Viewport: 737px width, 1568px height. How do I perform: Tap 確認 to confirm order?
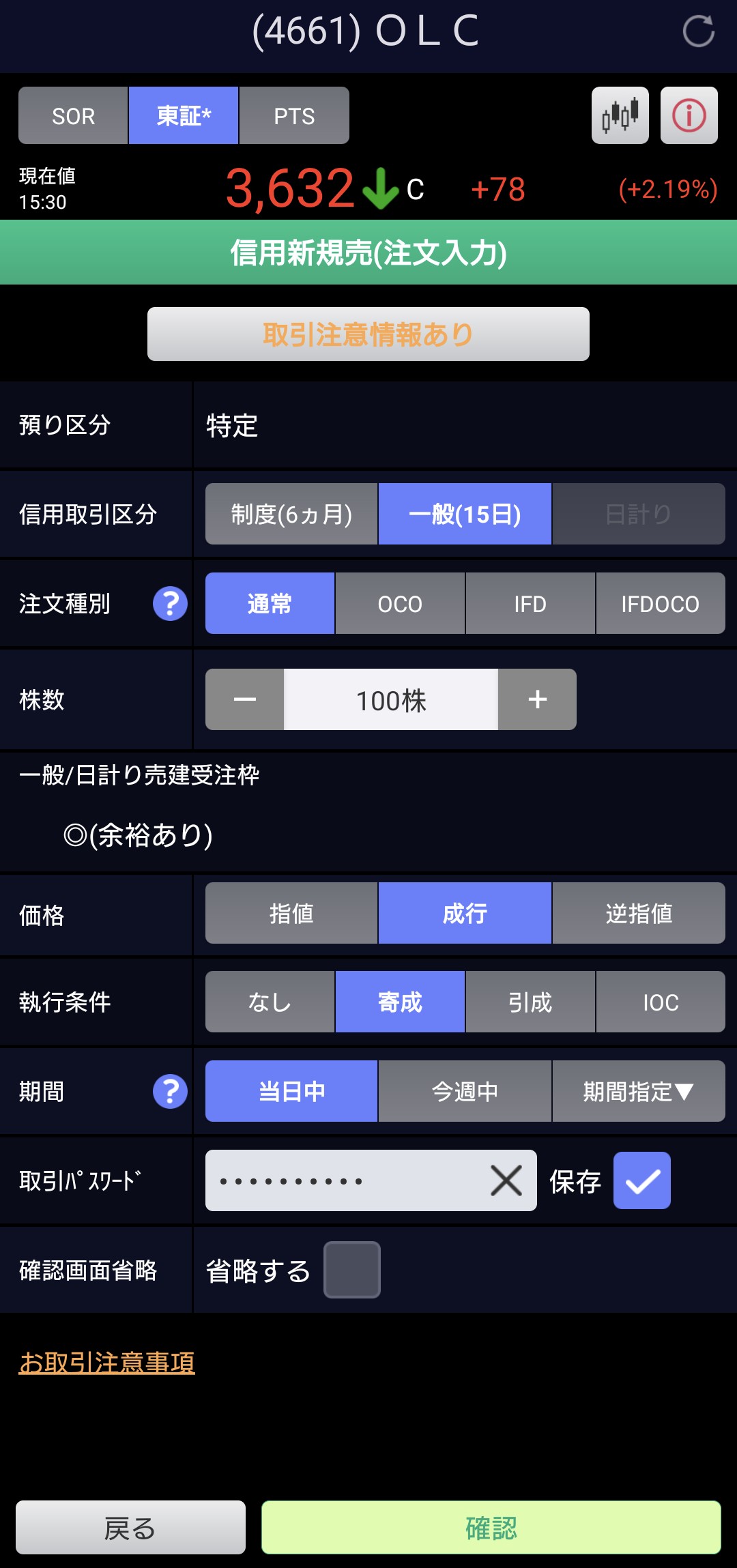[491, 1528]
